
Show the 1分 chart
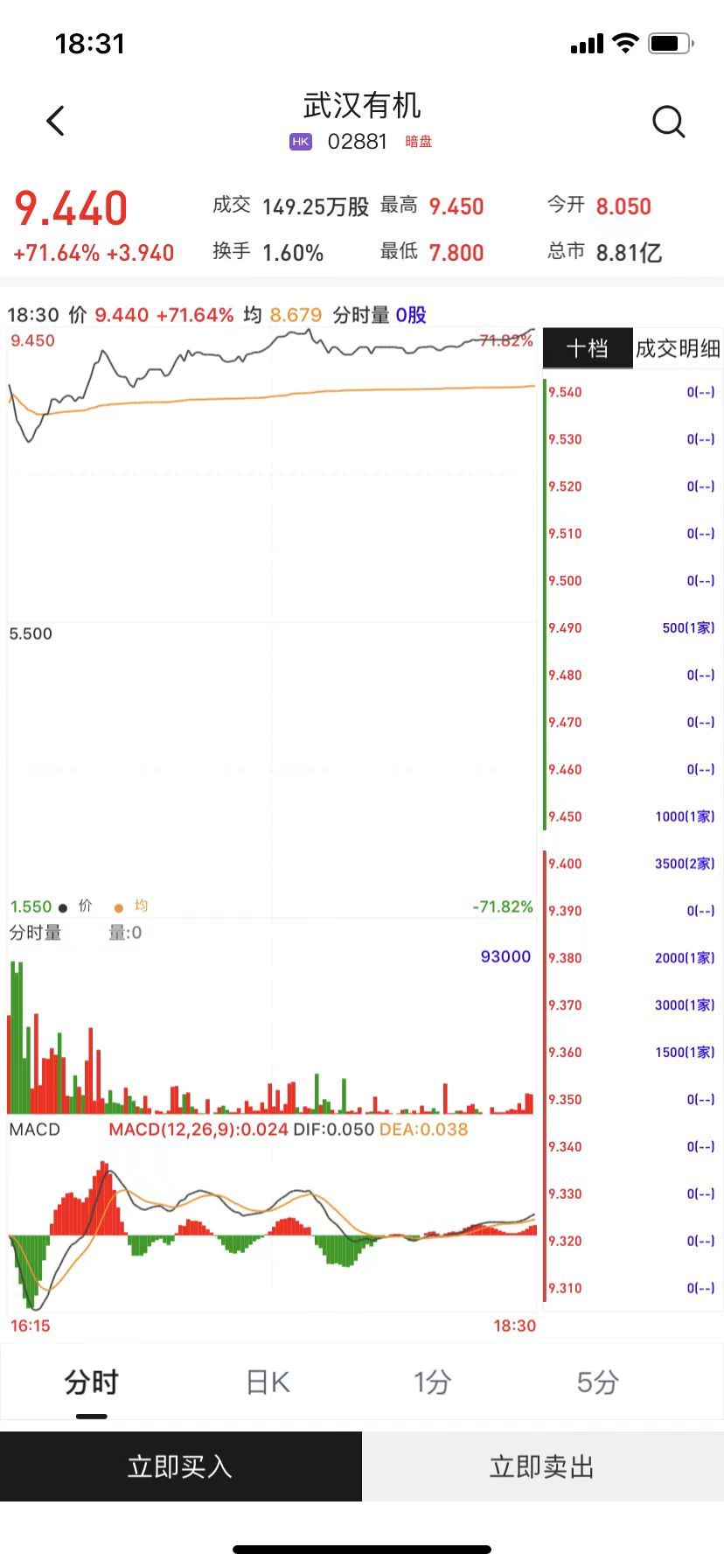pyautogui.click(x=432, y=1382)
